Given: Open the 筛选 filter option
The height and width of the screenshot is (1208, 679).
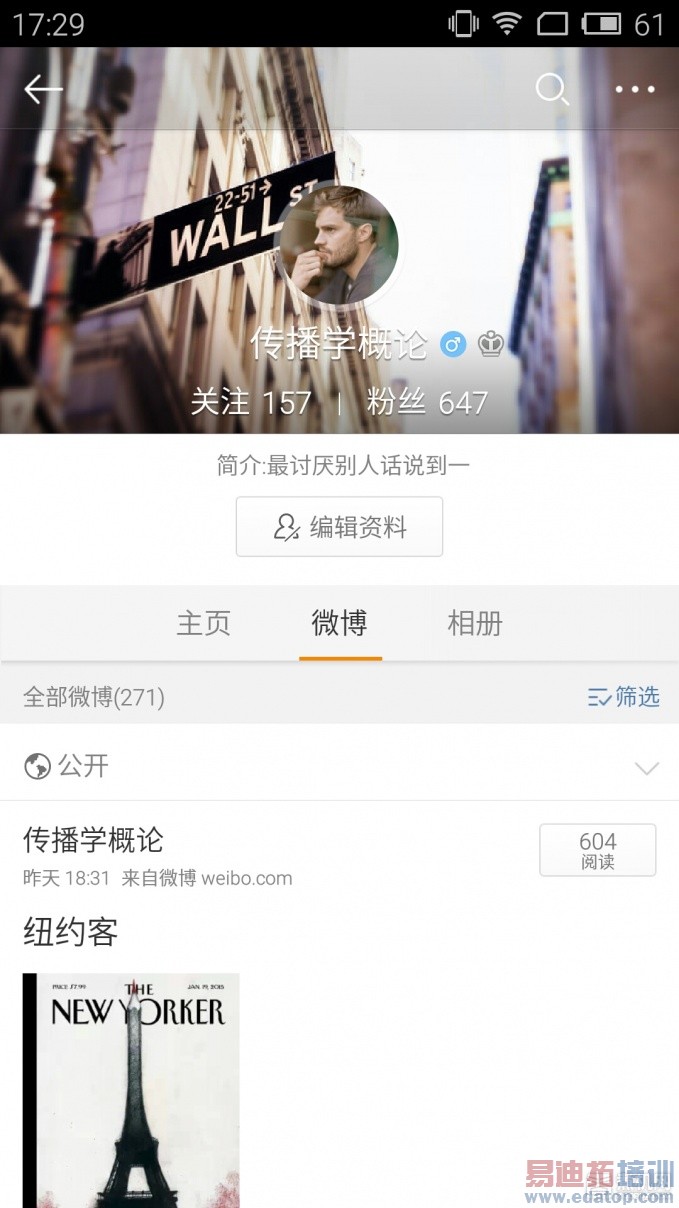Looking at the screenshot, I should pyautogui.click(x=623, y=697).
